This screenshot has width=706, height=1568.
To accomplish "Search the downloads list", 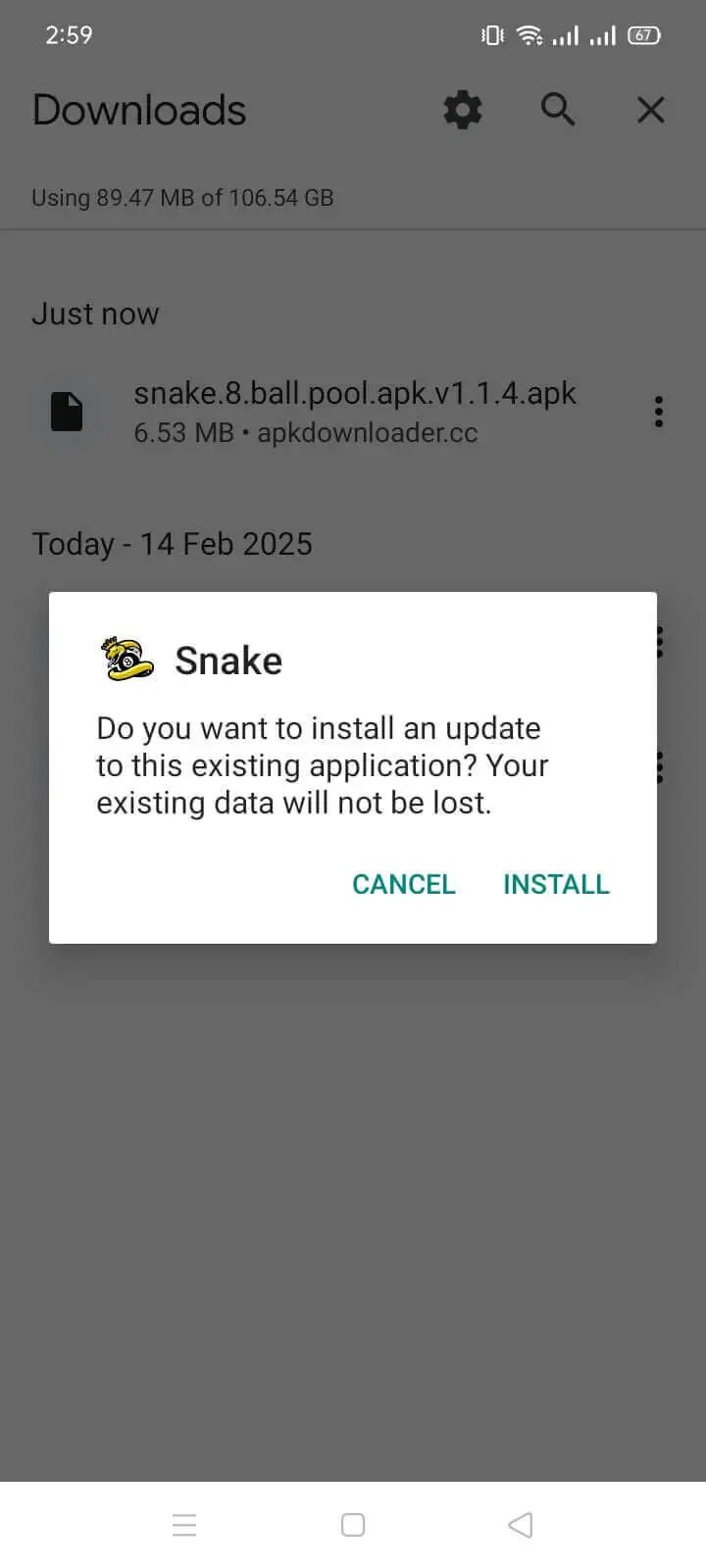I will click(x=557, y=110).
